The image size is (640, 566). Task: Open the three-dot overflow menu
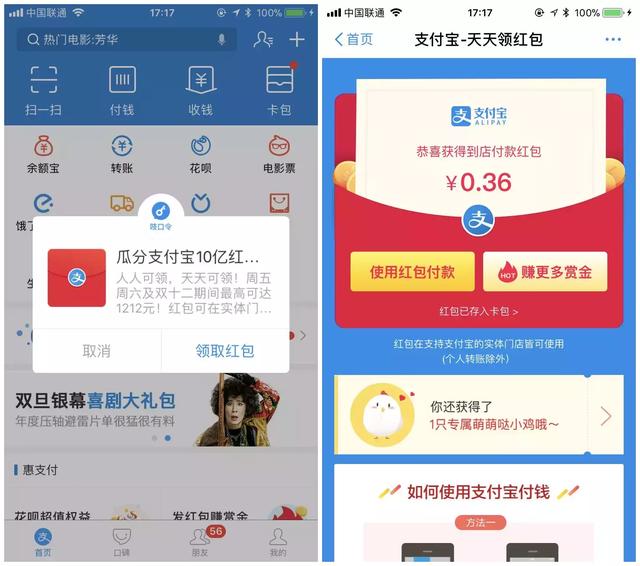pyautogui.click(x=613, y=39)
